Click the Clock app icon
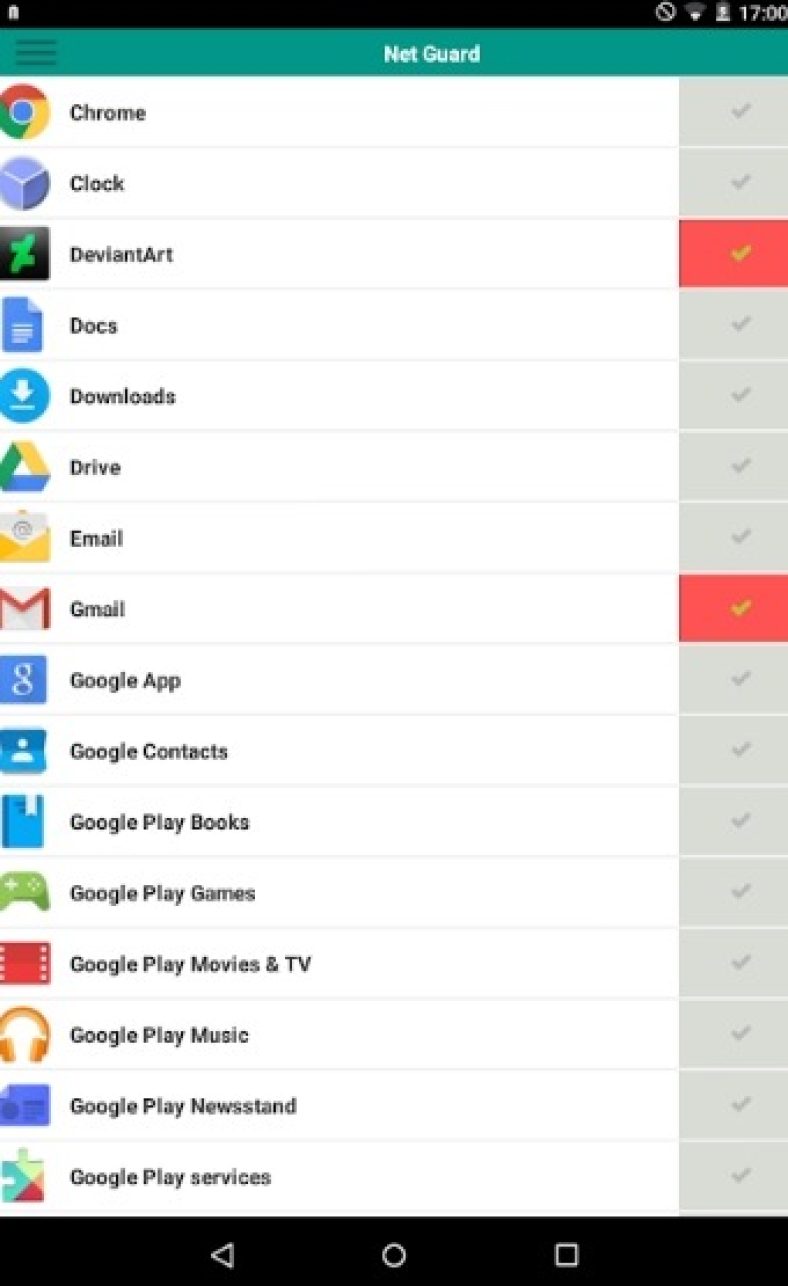The image size is (788, 1286). tap(25, 183)
